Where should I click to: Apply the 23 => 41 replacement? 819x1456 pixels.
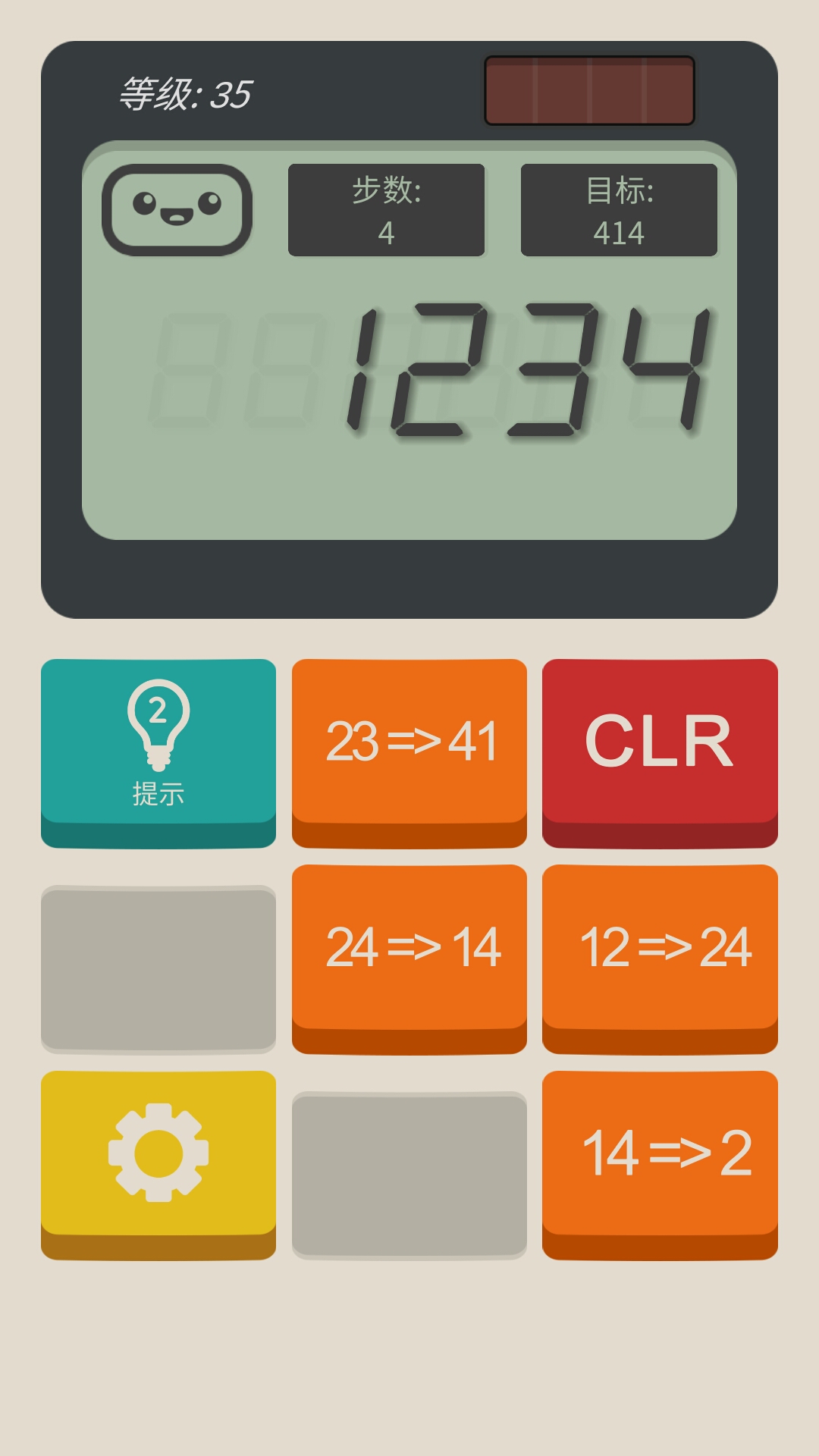coord(409,752)
